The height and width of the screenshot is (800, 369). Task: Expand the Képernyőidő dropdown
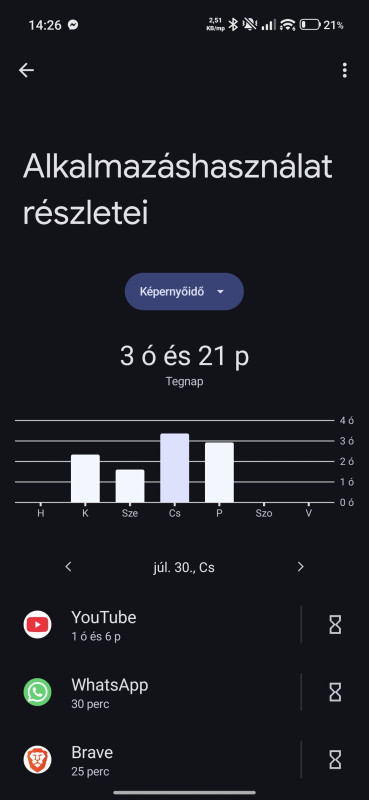click(184, 291)
